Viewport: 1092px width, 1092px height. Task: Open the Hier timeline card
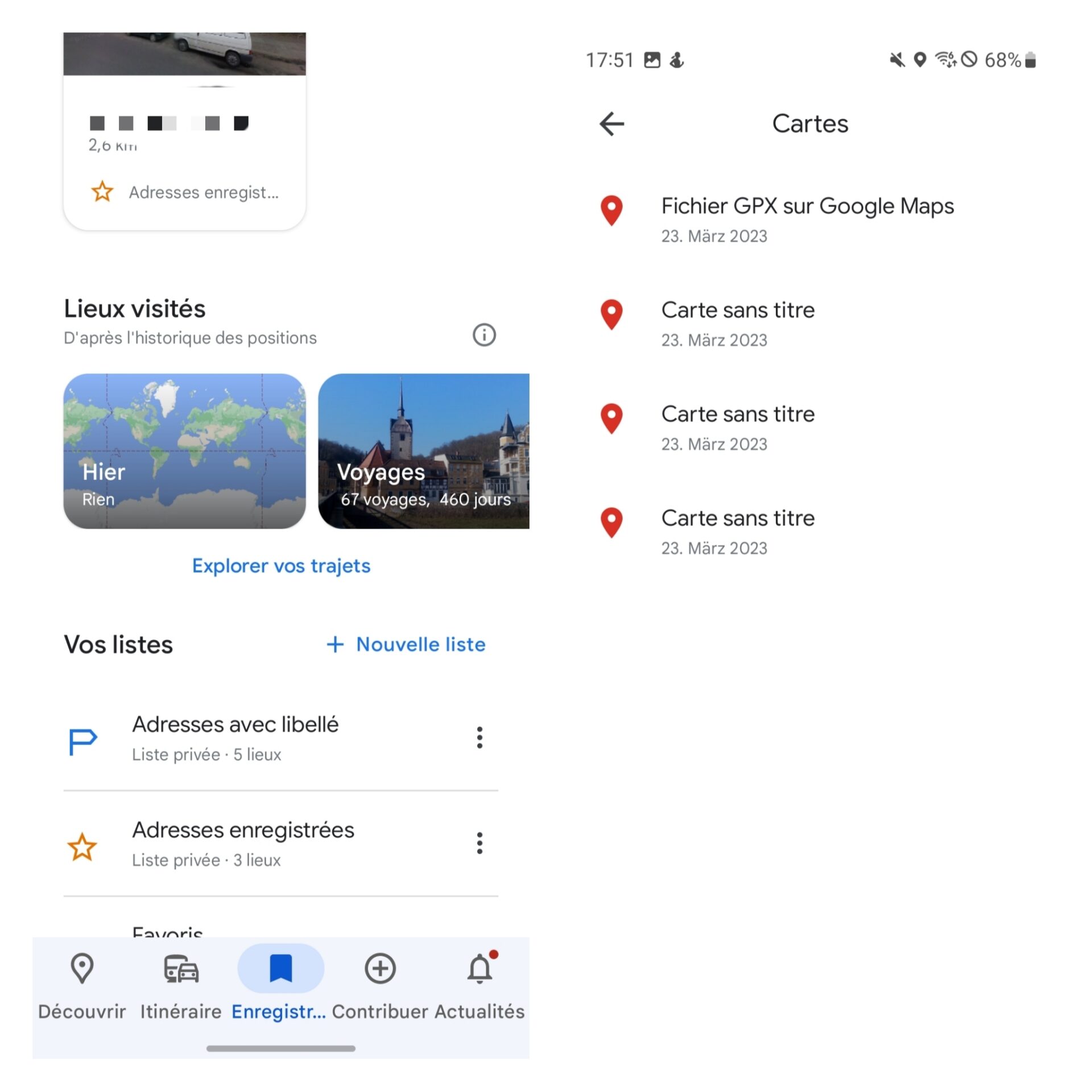(x=184, y=450)
